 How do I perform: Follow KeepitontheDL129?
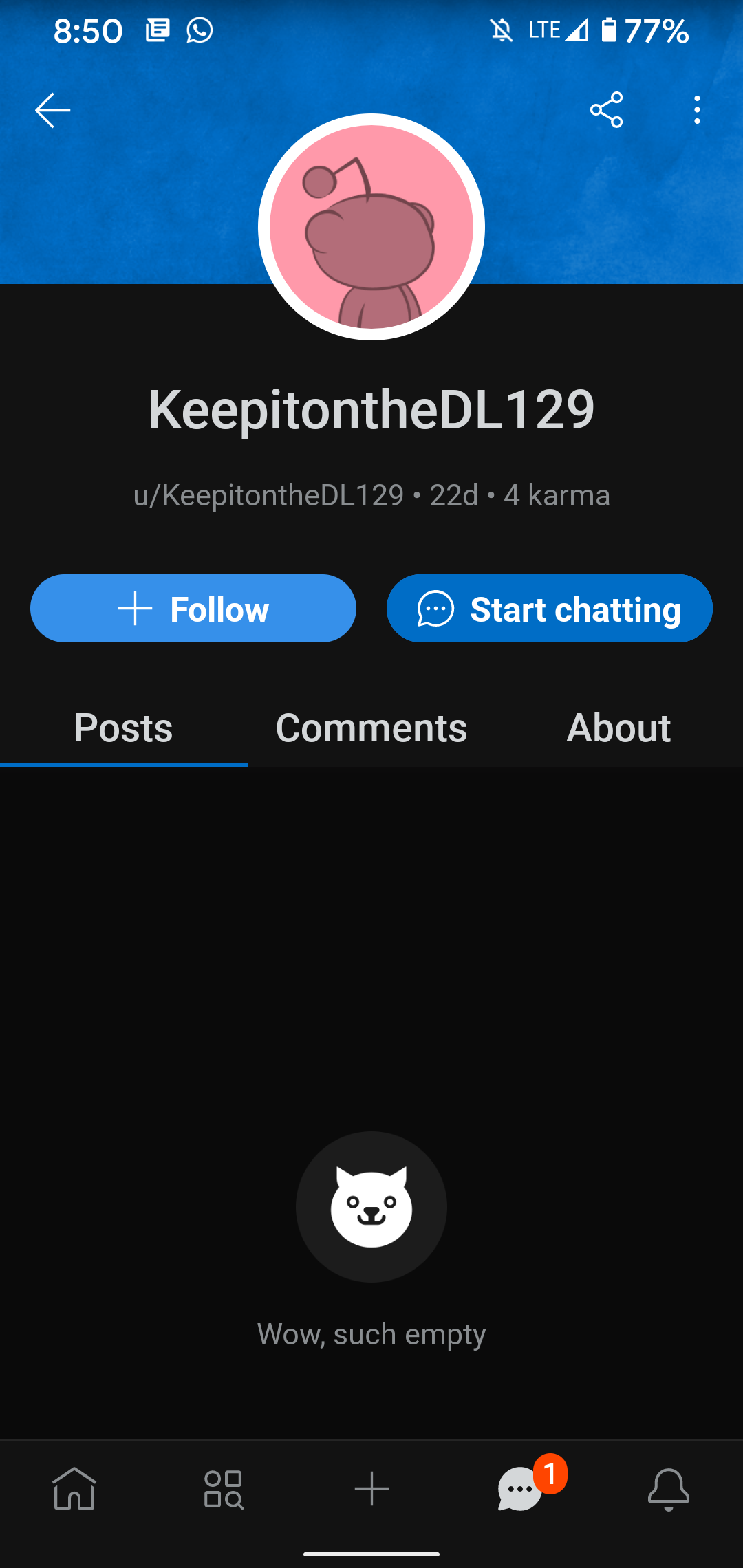tap(193, 609)
